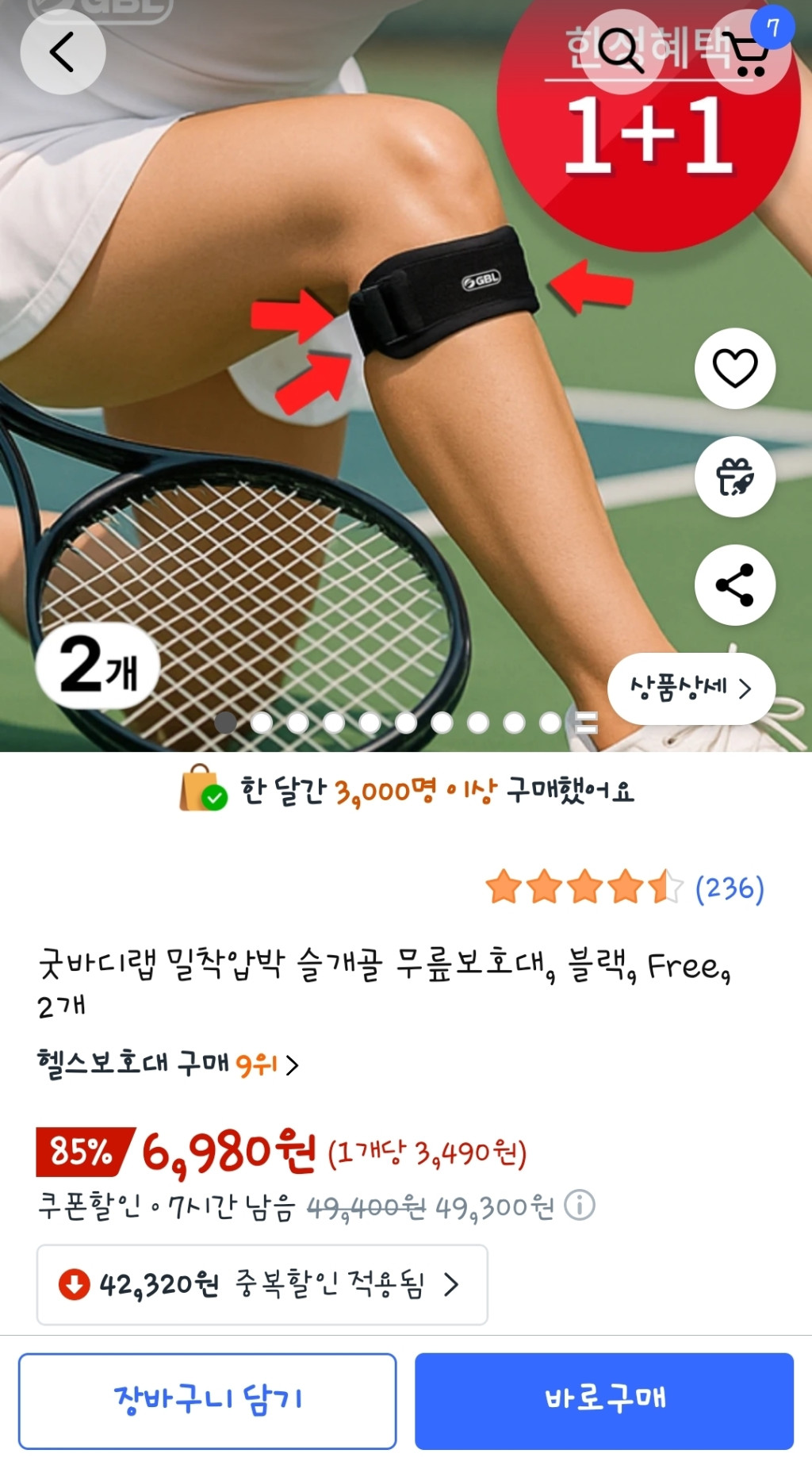Screen dimensions: 812x1465
Task: Open product search
Action: coord(621,51)
